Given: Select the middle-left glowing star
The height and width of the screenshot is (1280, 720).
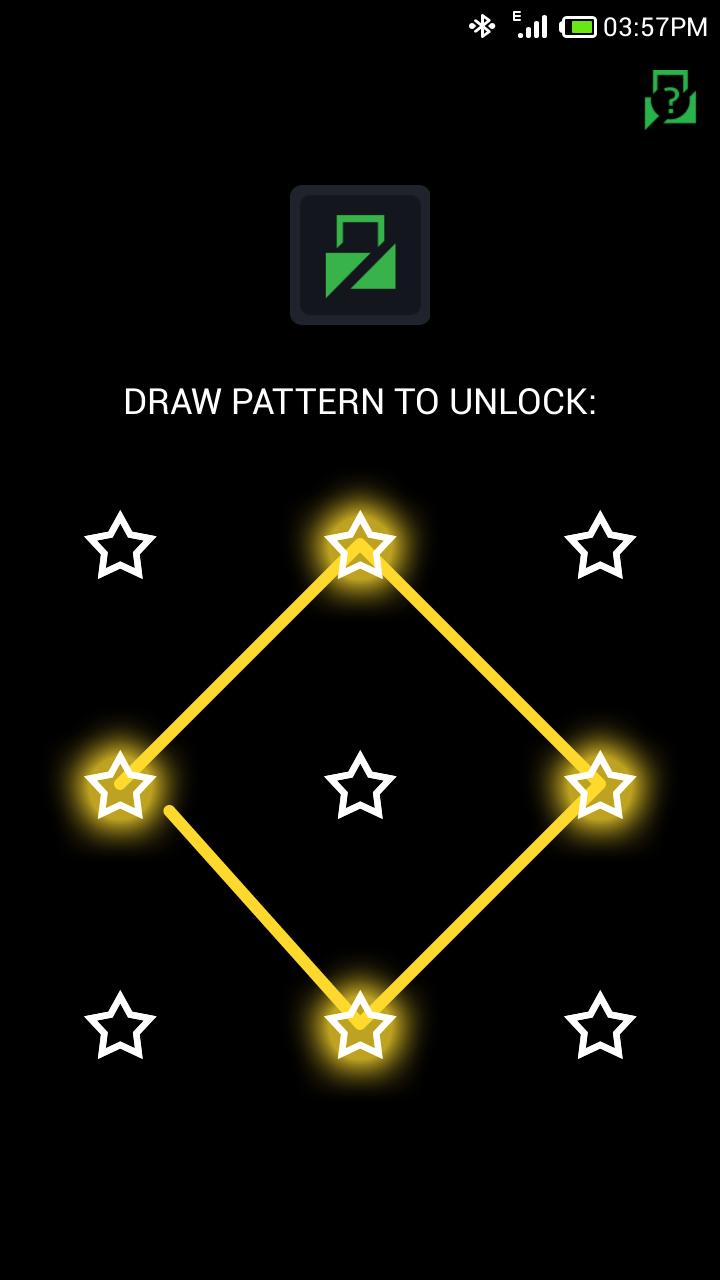Looking at the screenshot, I should tap(120, 786).
